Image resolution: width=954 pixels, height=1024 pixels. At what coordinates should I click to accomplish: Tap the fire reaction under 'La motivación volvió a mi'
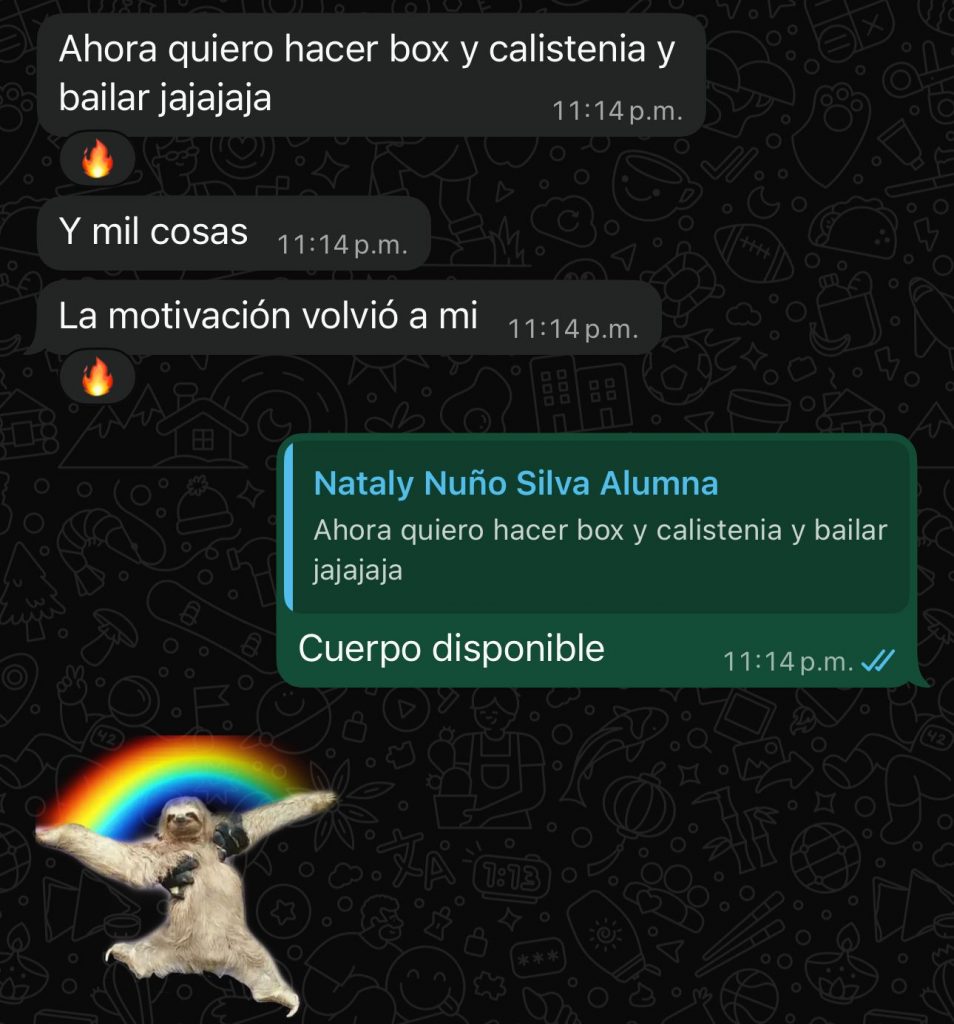tap(97, 378)
